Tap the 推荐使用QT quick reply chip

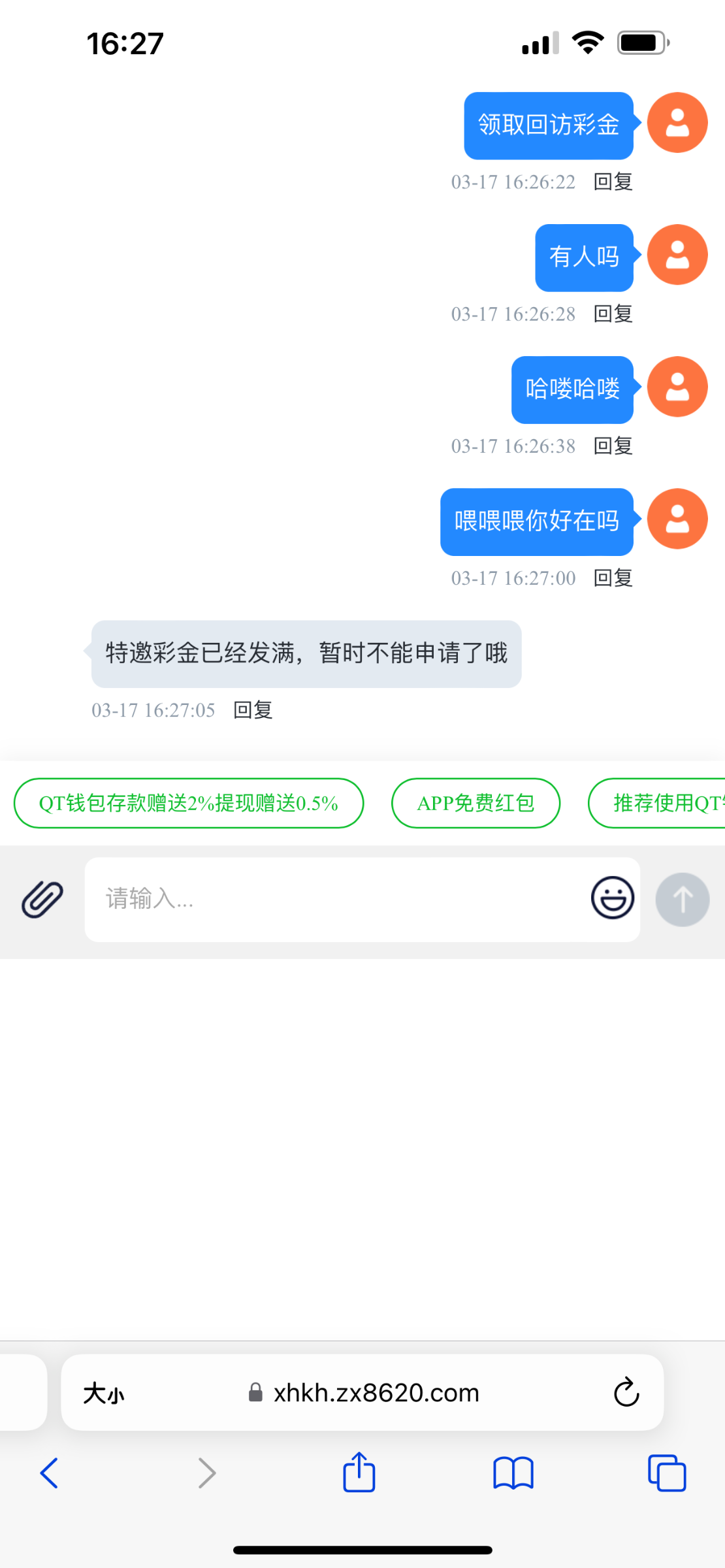[657, 803]
